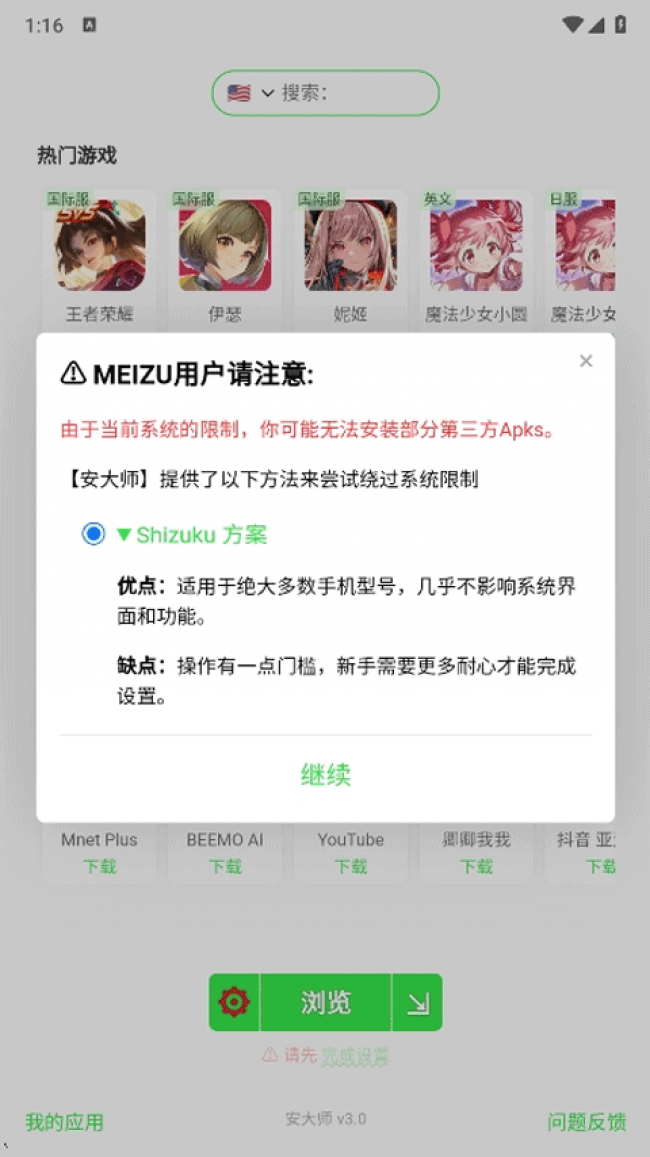Open the red gear settings icon
The image size is (650, 1157).
234,1002
